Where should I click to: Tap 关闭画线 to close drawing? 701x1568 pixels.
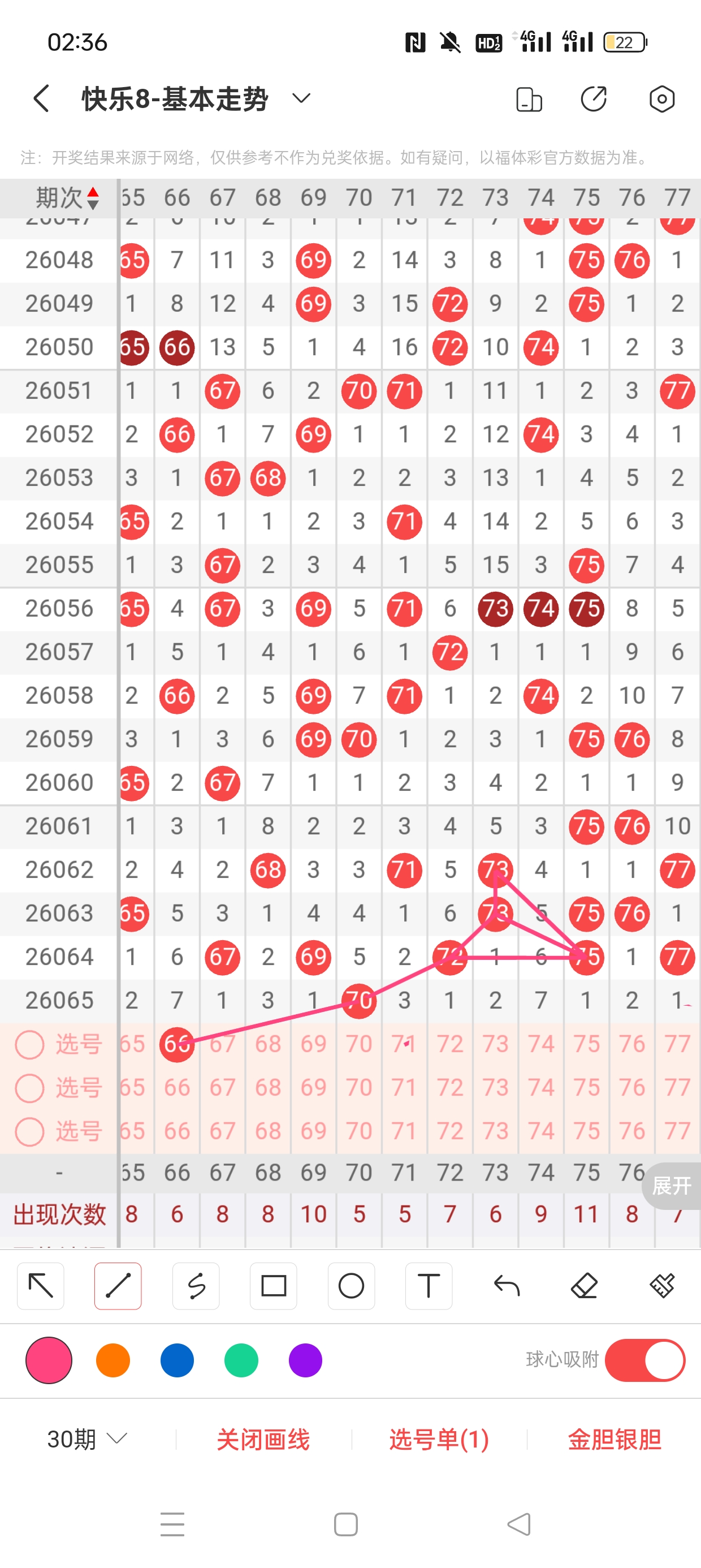(263, 1440)
